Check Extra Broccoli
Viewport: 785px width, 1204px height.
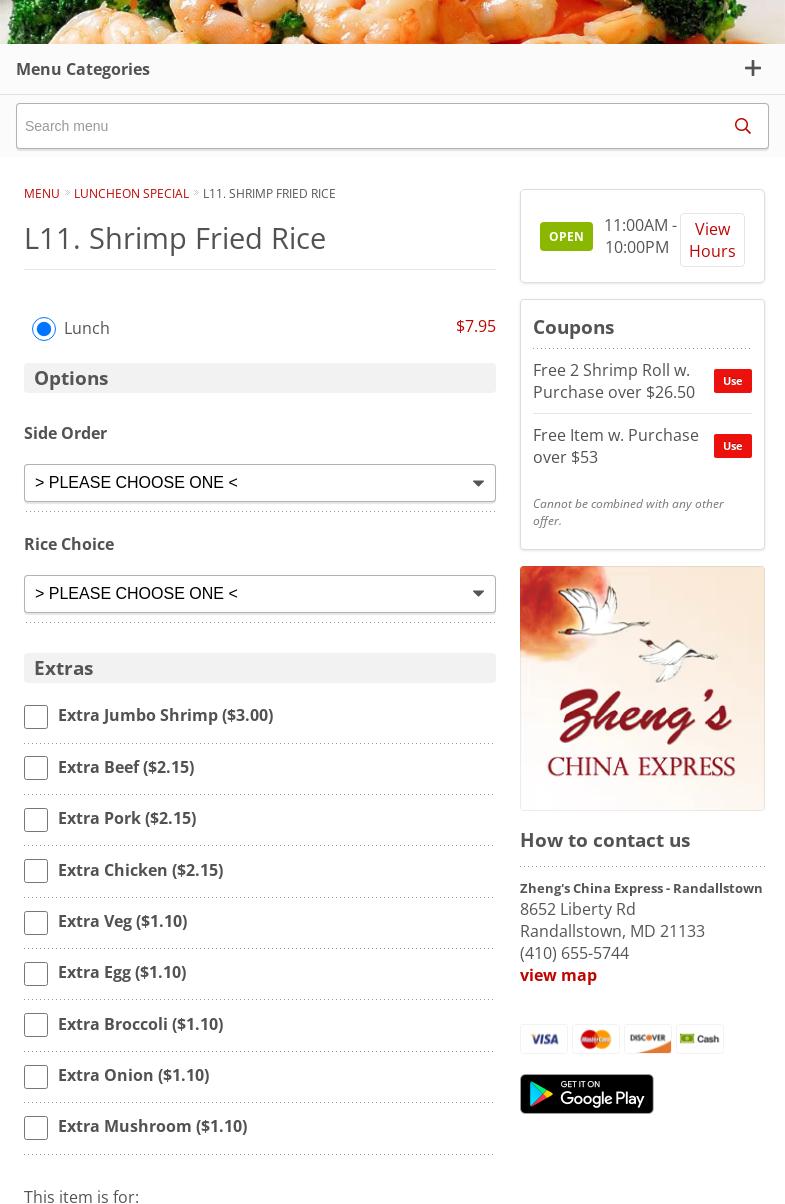tap(36, 1025)
